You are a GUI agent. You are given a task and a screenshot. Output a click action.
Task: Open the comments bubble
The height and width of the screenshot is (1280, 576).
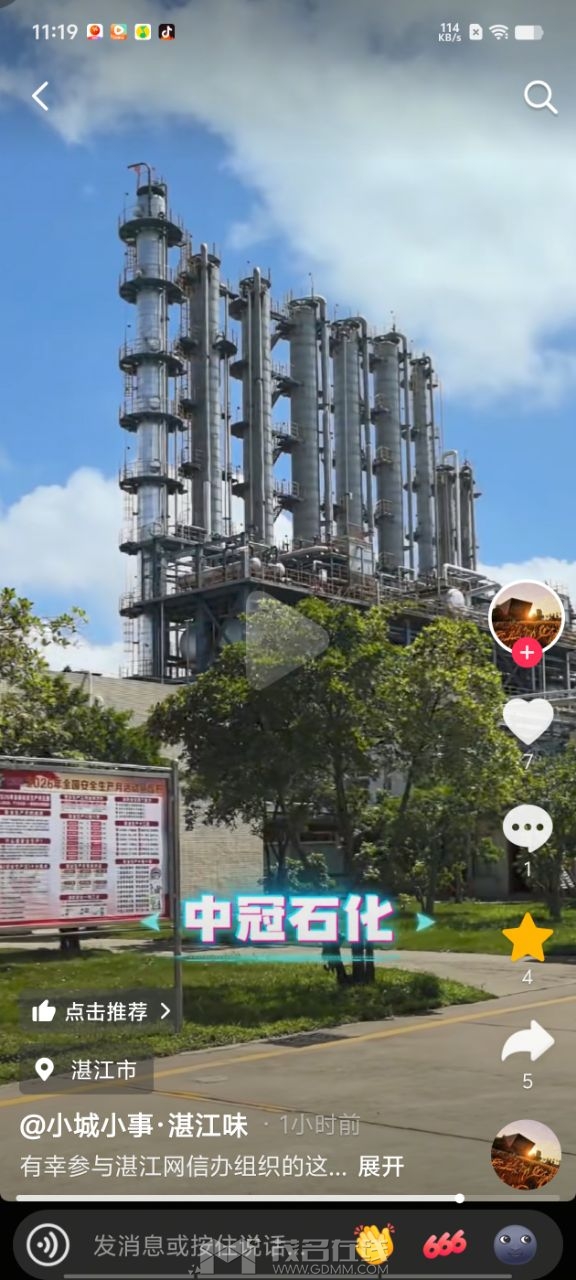527,828
